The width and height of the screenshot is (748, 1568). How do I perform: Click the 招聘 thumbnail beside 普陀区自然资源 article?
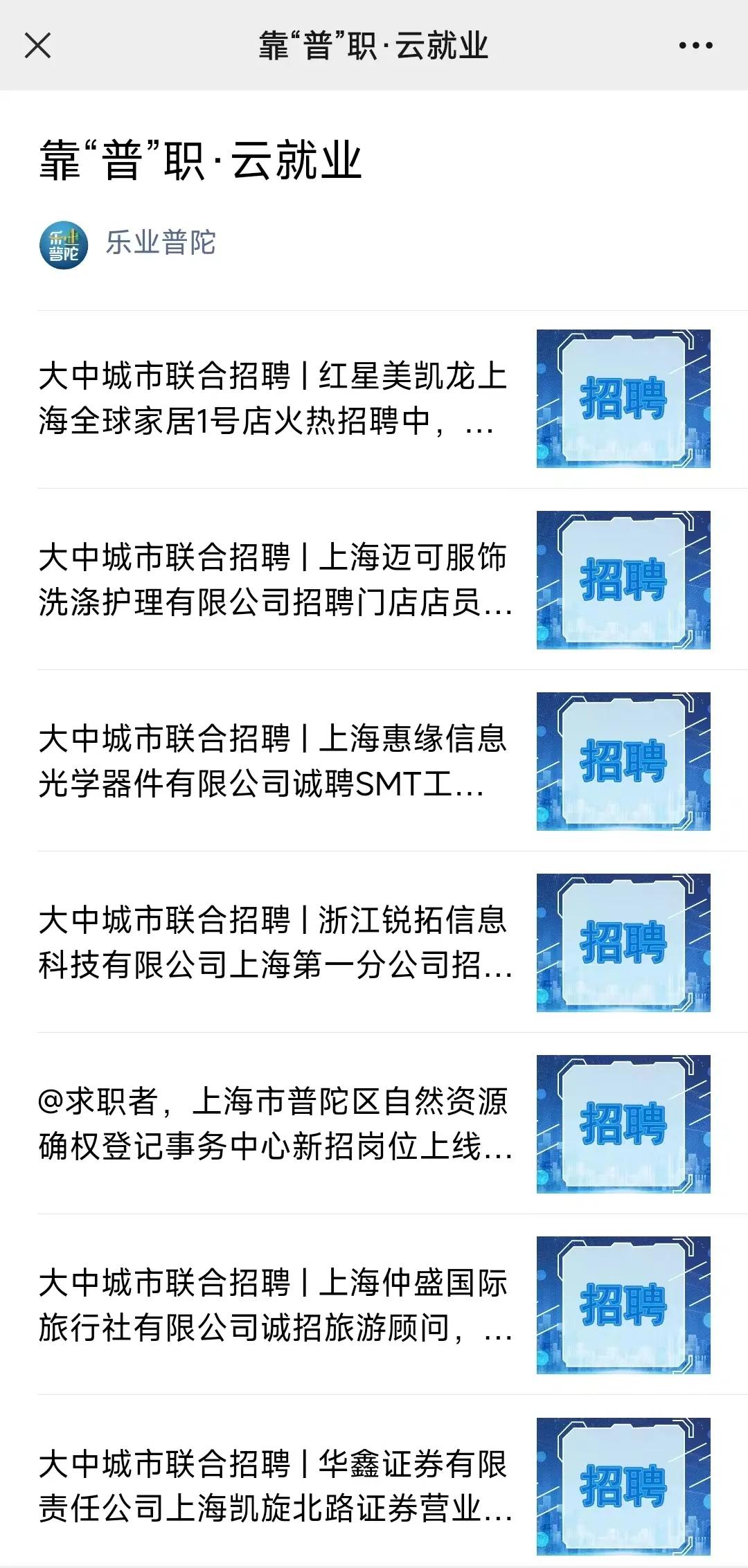tap(625, 1121)
